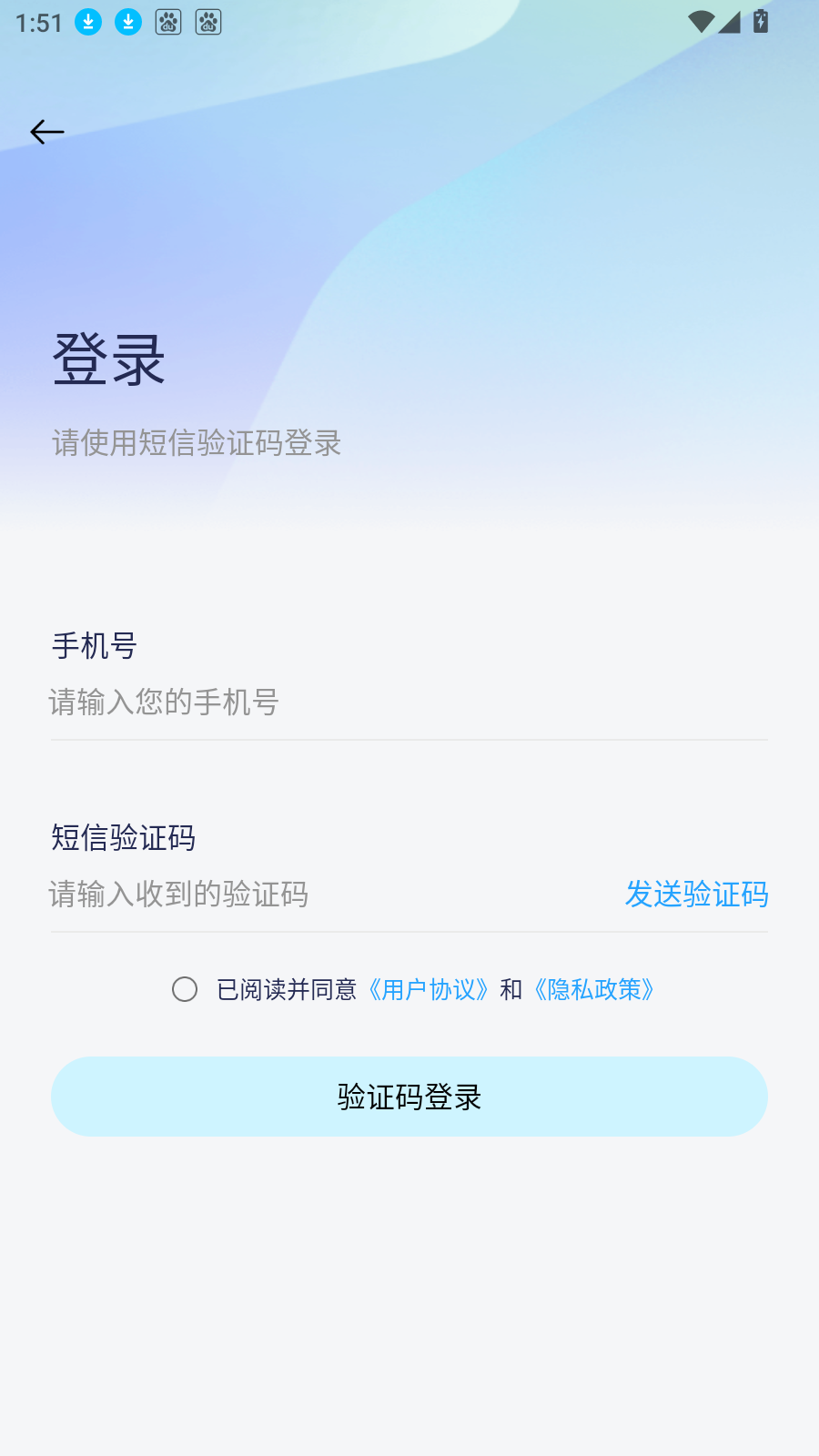The height and width of the screenshot is (1456, 819).
Task: Open the second download notification icon
Action: click(127, 22)
